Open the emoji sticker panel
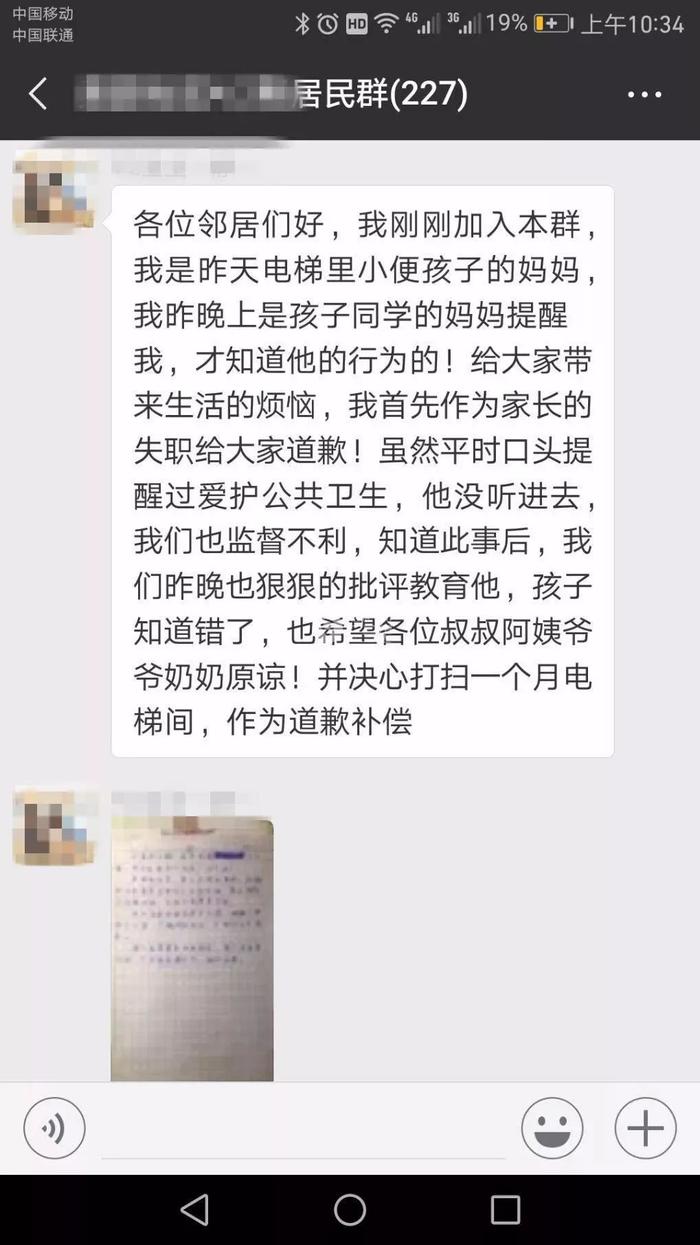 (x=552, y=1128)
